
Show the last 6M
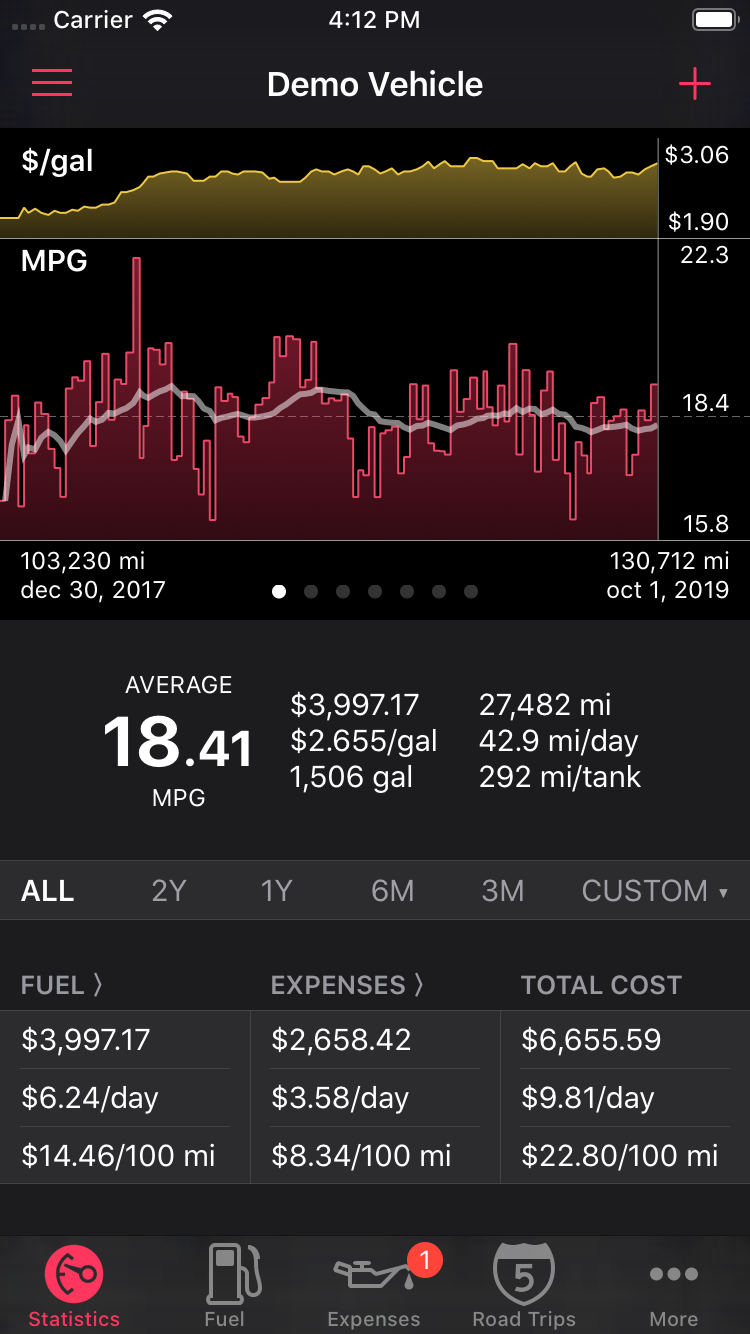click(392, 891)
